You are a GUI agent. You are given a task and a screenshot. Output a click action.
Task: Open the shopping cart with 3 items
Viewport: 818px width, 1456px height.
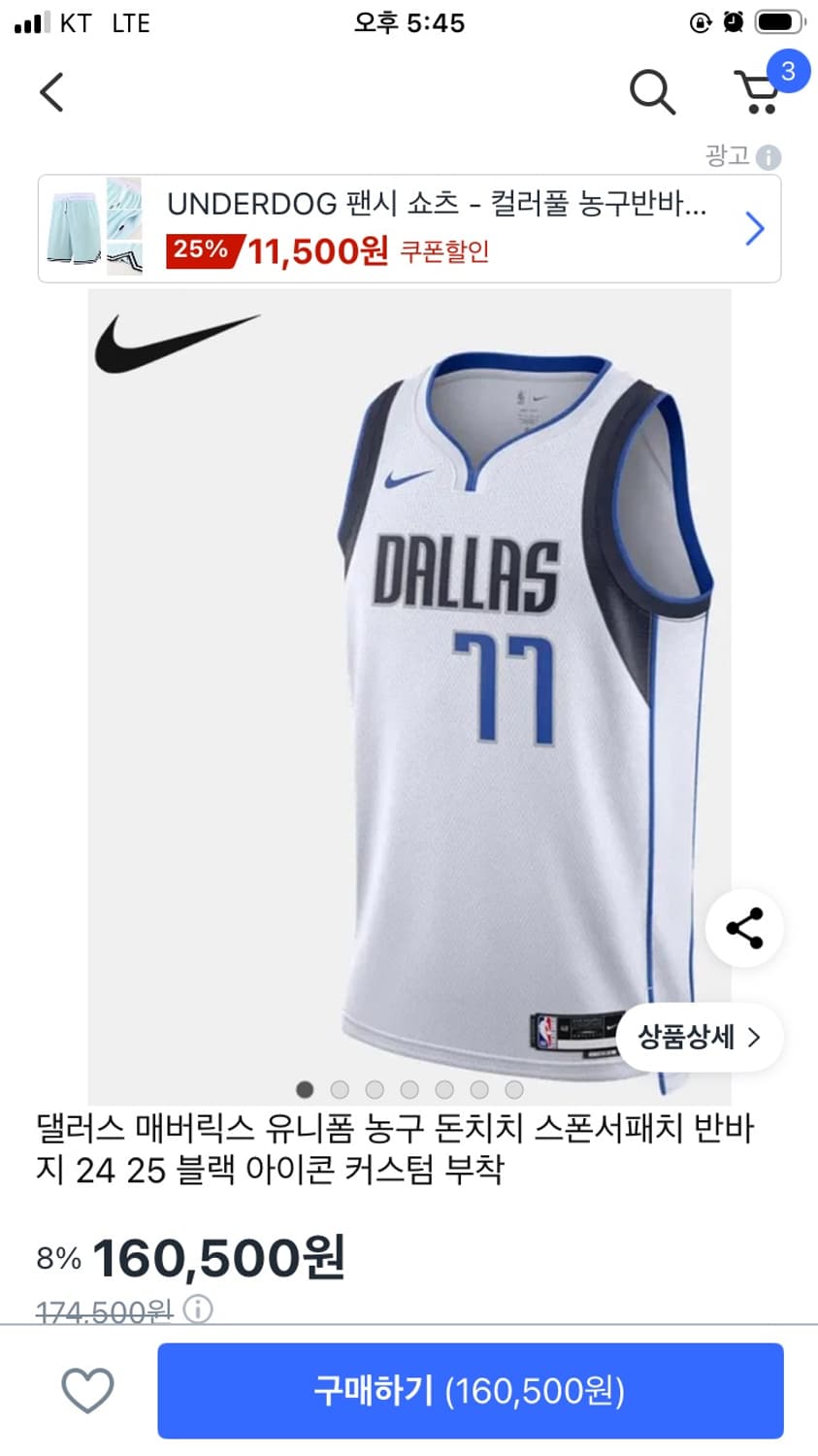coord(758,91)
